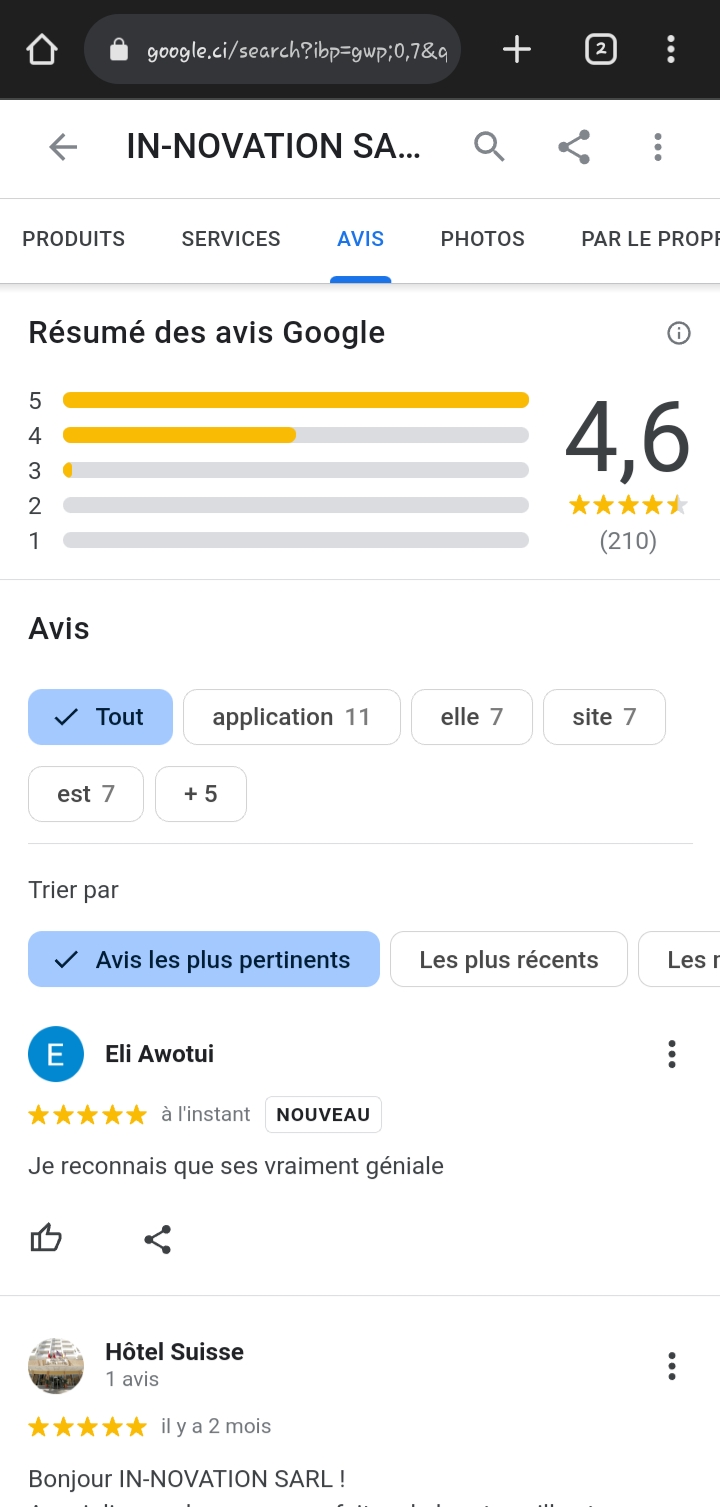Switch to the Produits tab
Viewport: 720px width, 1507px height.
(x=74, y=239)
